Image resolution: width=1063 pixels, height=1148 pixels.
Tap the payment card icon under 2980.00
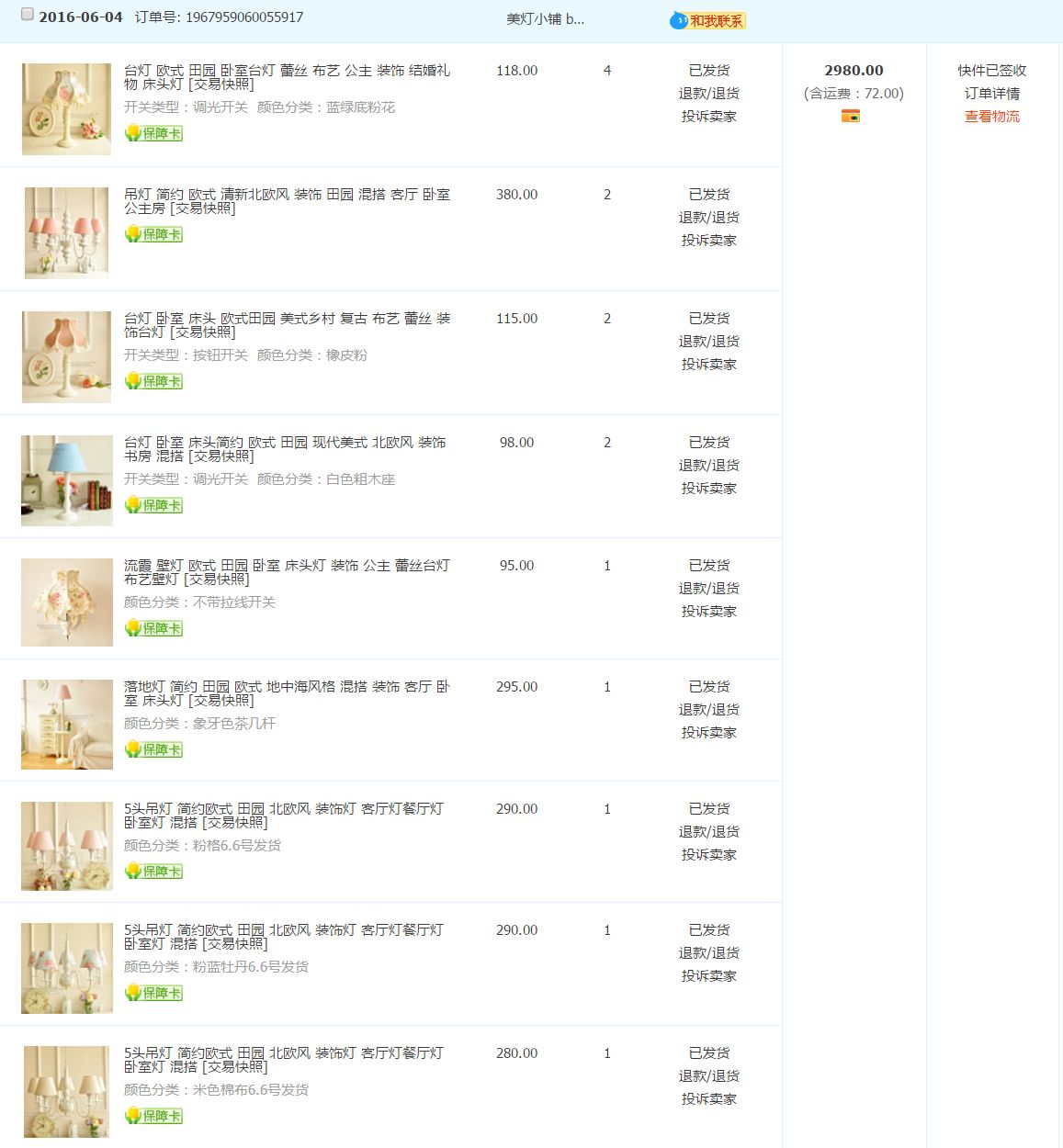[x=850, y=116]
